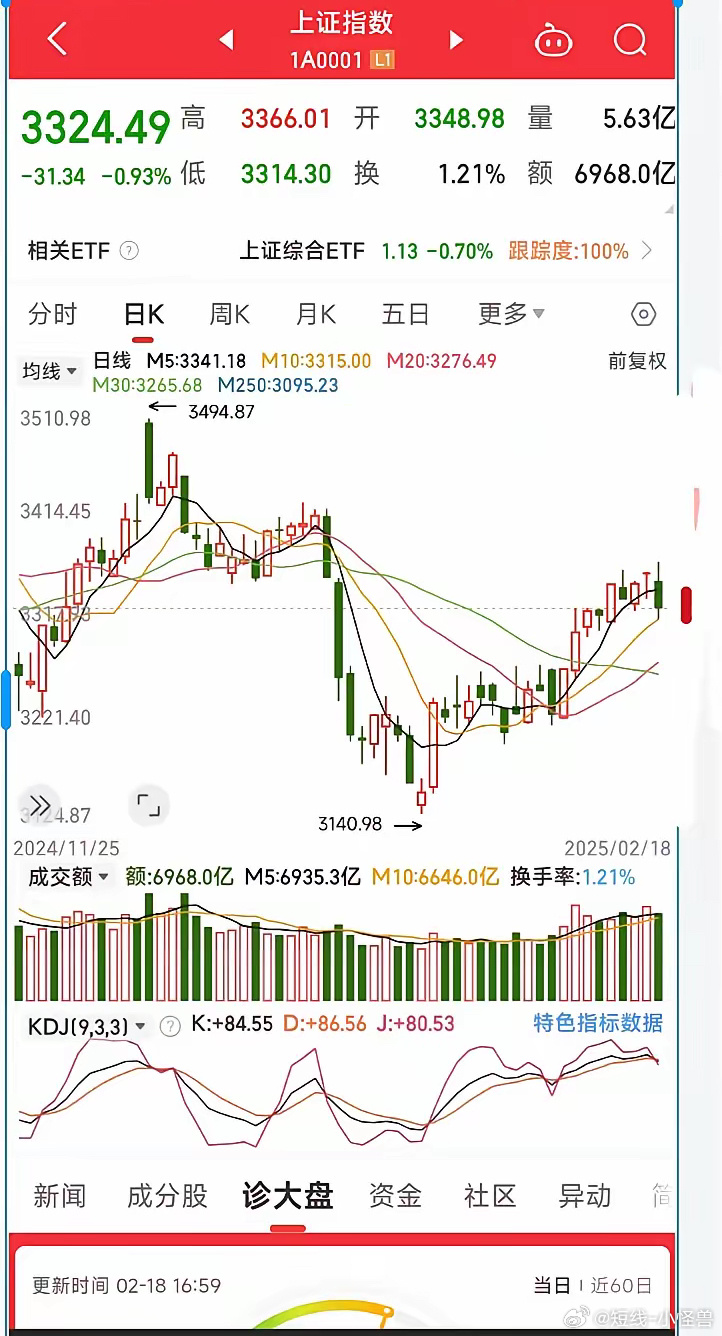
Task: Switch to the 新闻 tab
Action: pos(60,1195)
